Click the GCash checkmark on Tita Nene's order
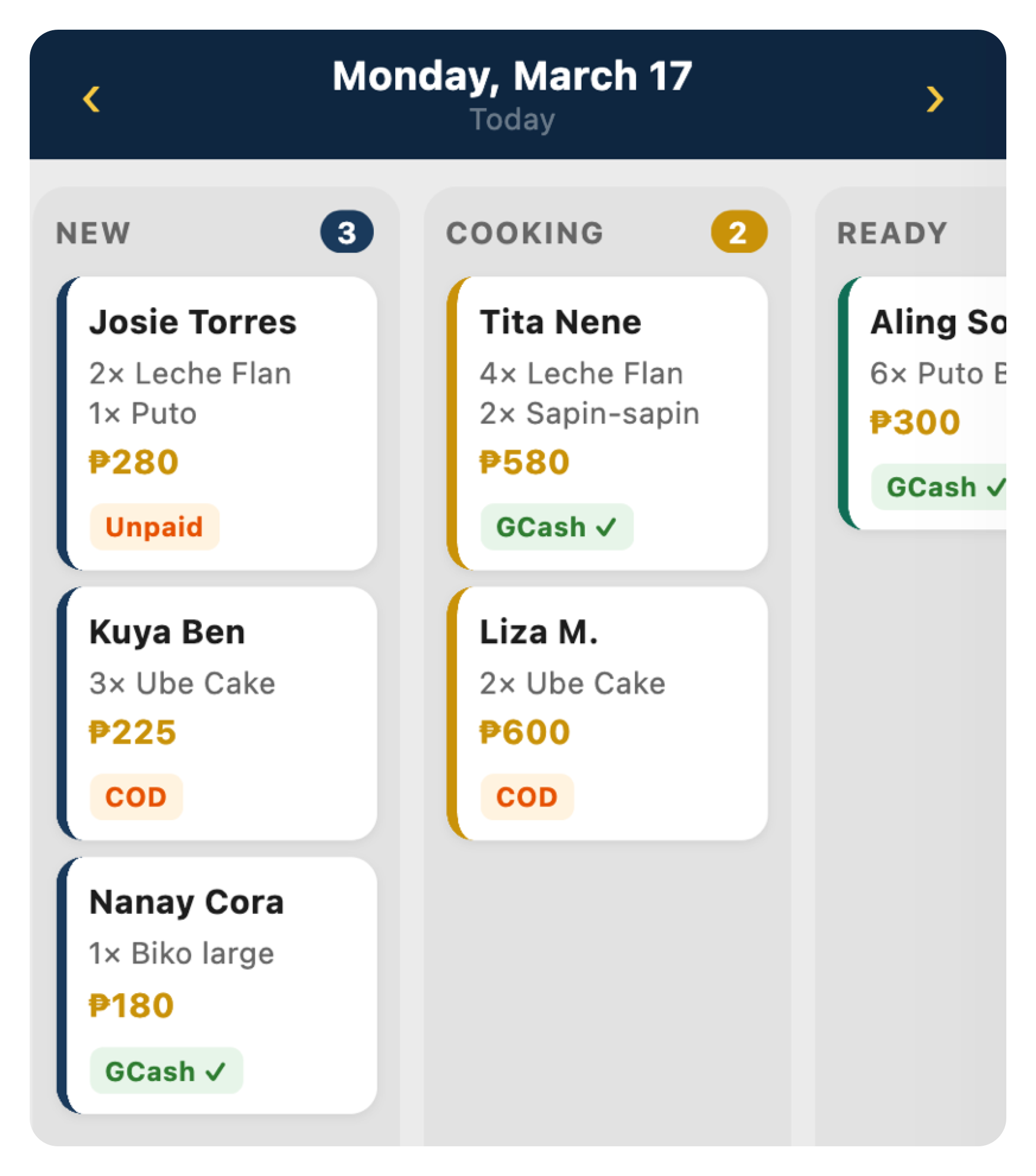The image size is (1036, 1176). point(558,527)
